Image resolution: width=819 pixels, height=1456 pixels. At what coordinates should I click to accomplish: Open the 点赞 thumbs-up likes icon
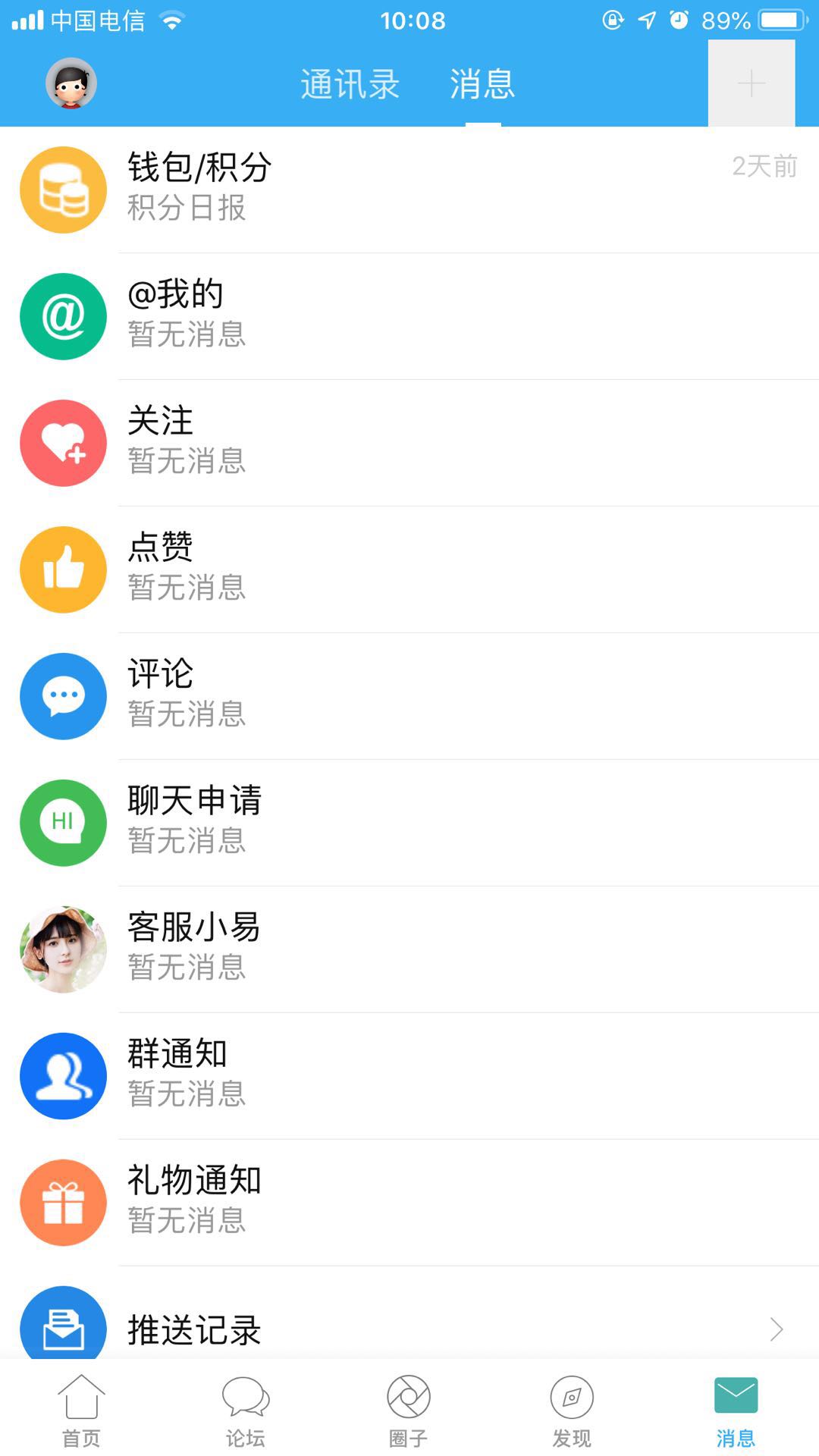point(64,569)
